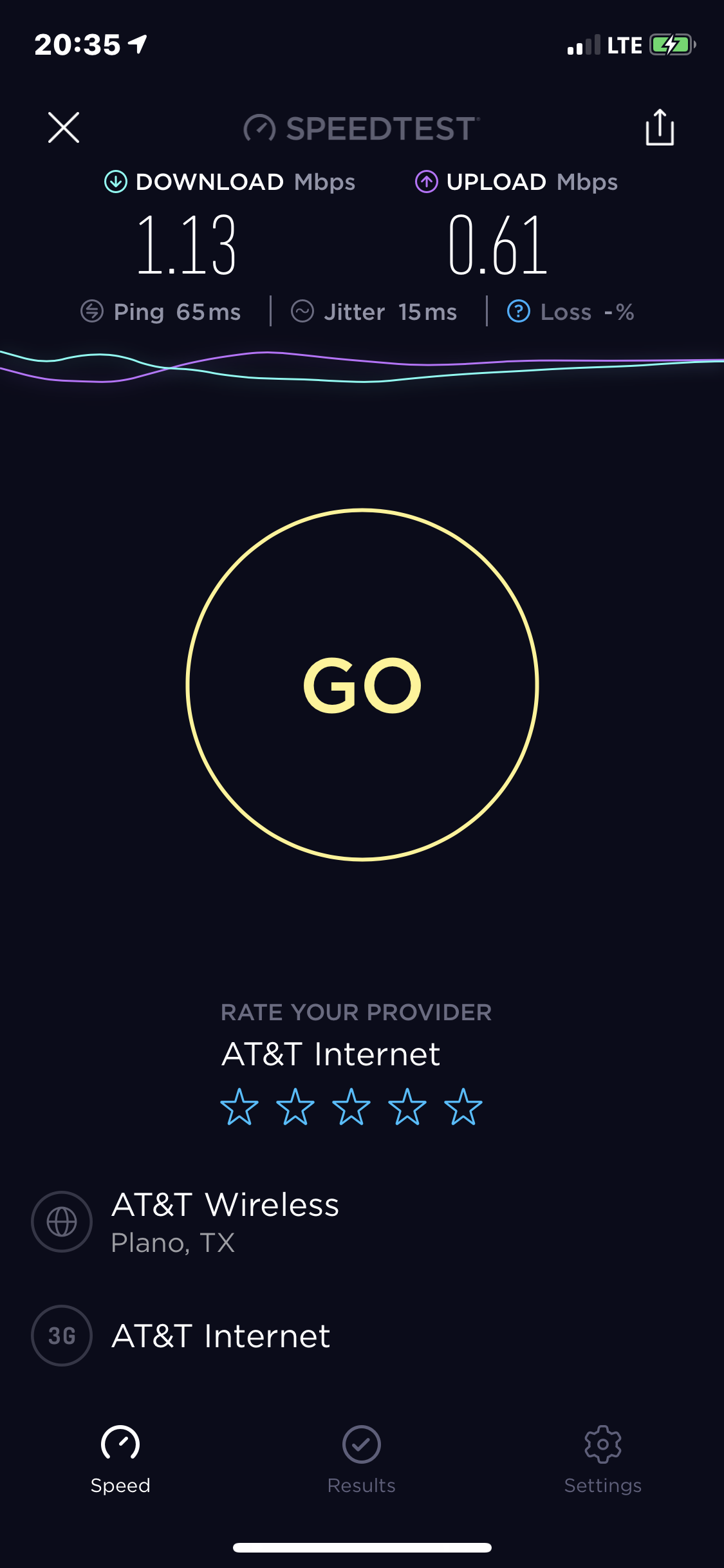
Task: Open the Loss help question icon
Action: [519, 312]
